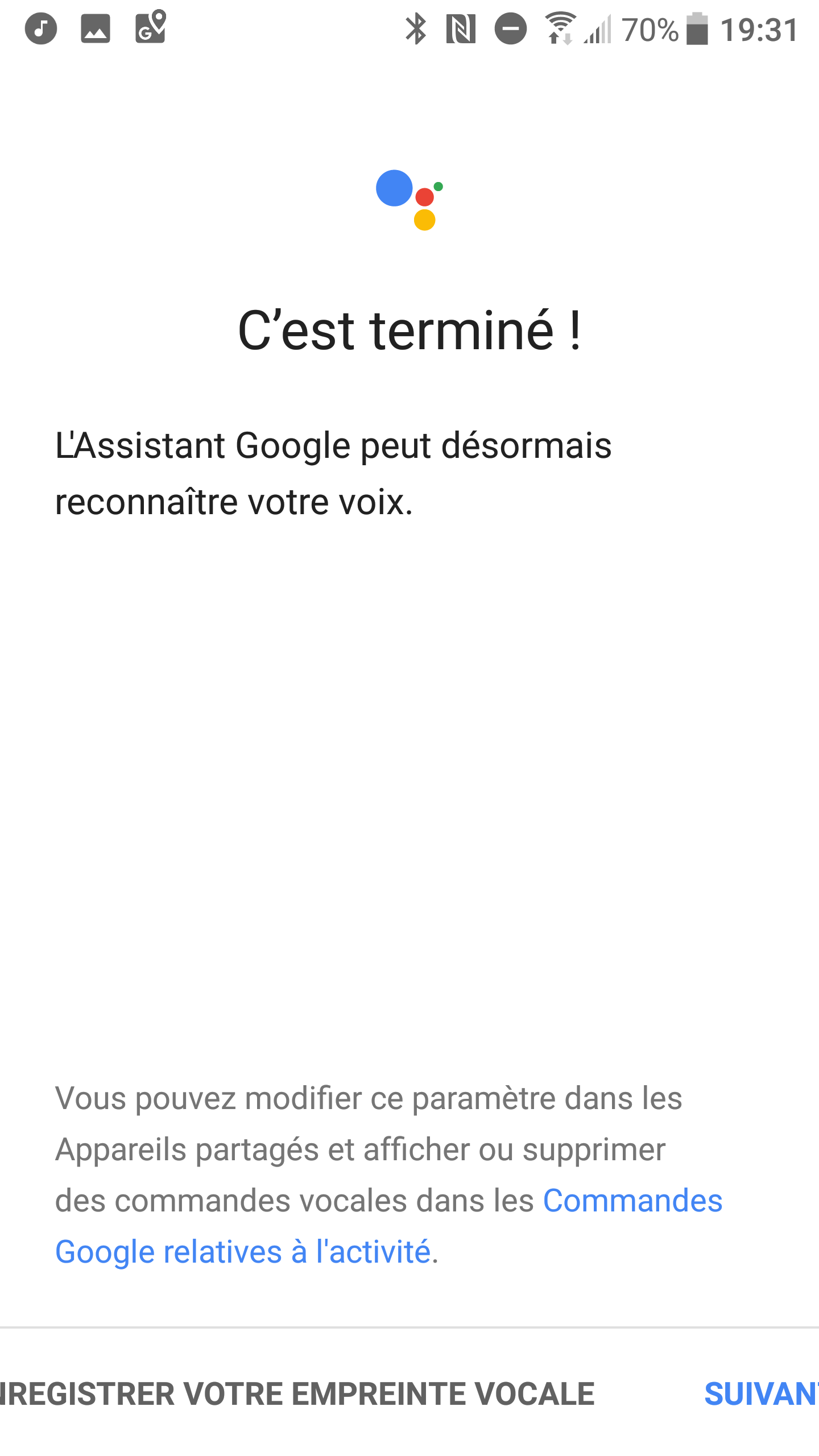This screenshot has height=1456, width=819.
Task: Tap the Suivant button
Action: point(761,1393)
